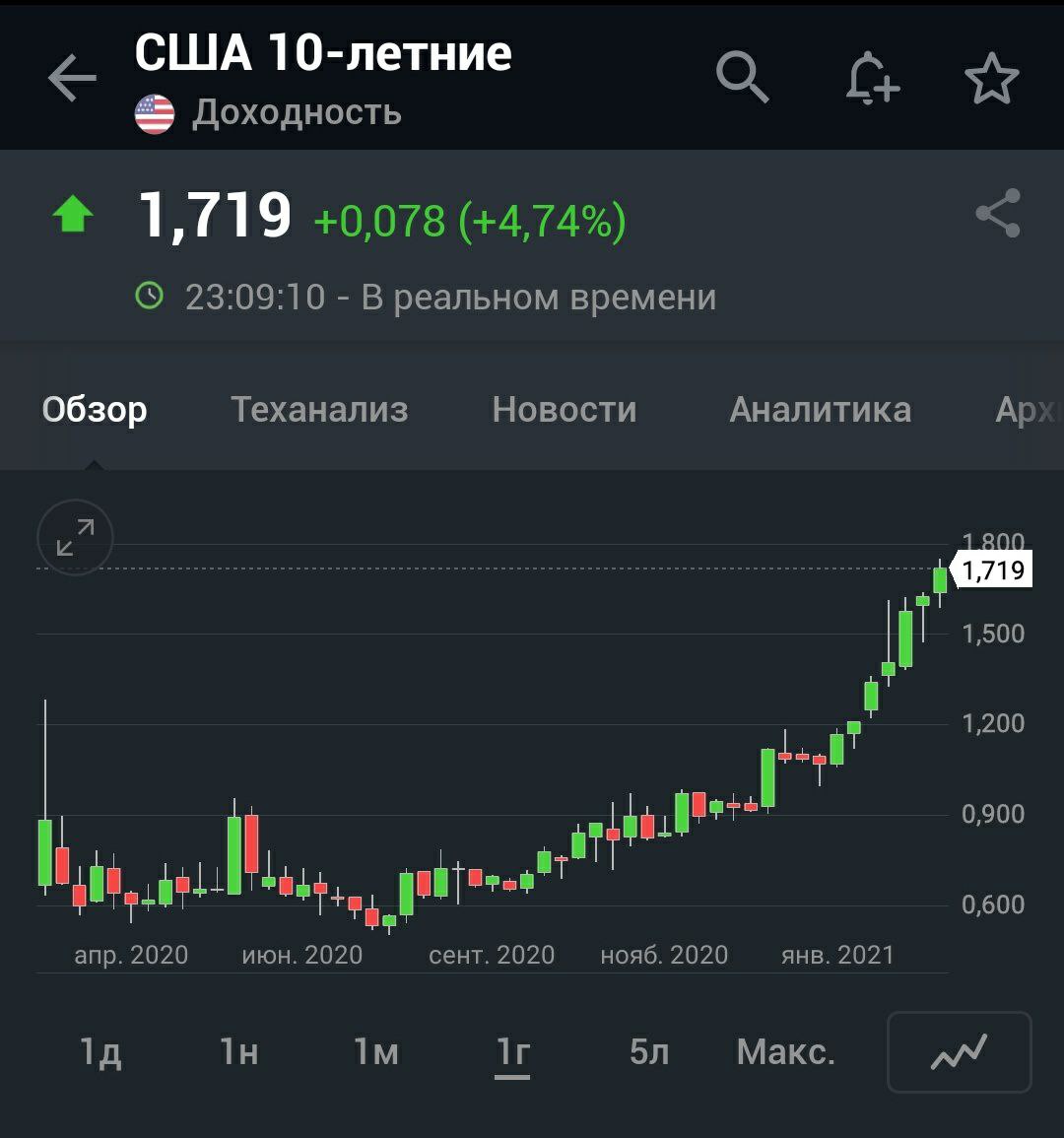
Task: Show the Макс. chart range
Action: [786, 1052]
